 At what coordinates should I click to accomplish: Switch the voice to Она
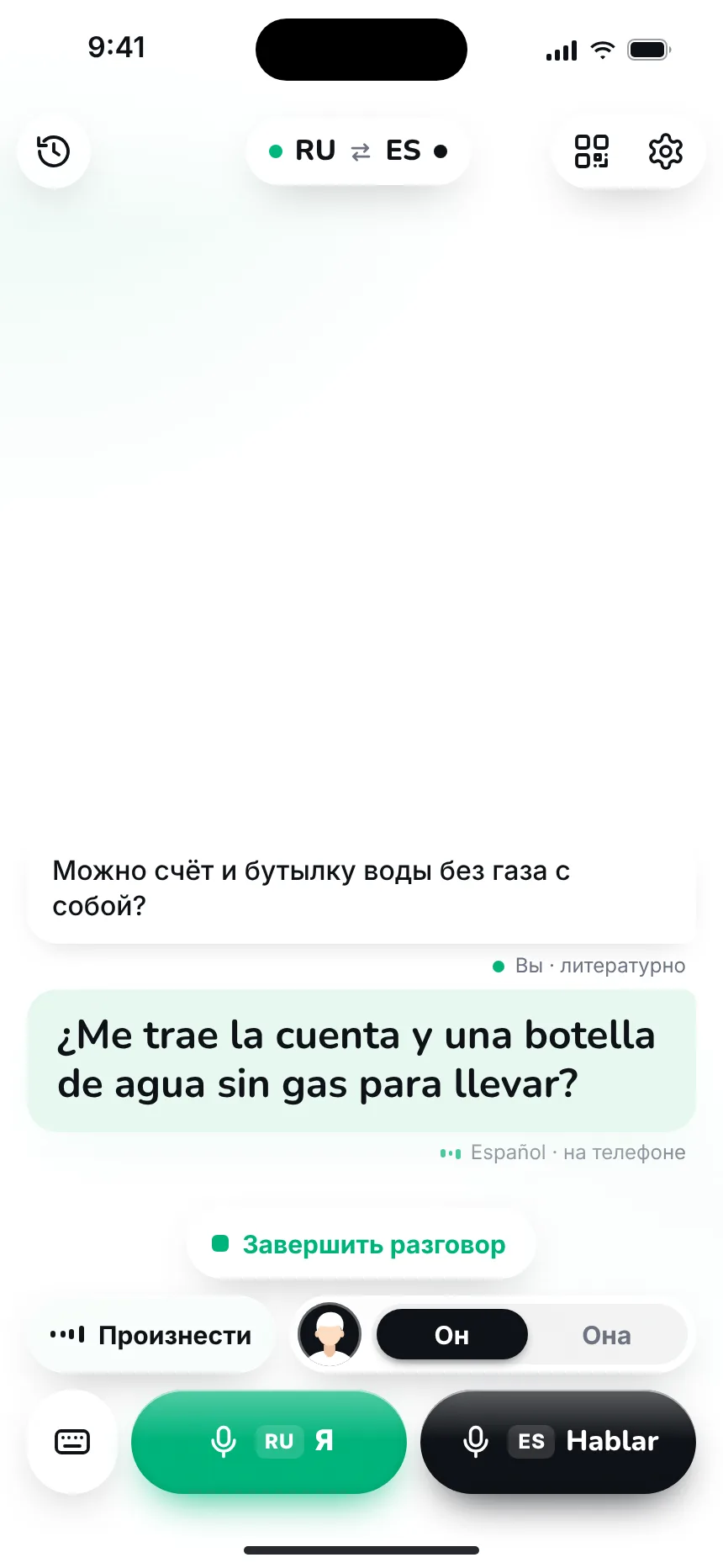[x=607, y=1335]
